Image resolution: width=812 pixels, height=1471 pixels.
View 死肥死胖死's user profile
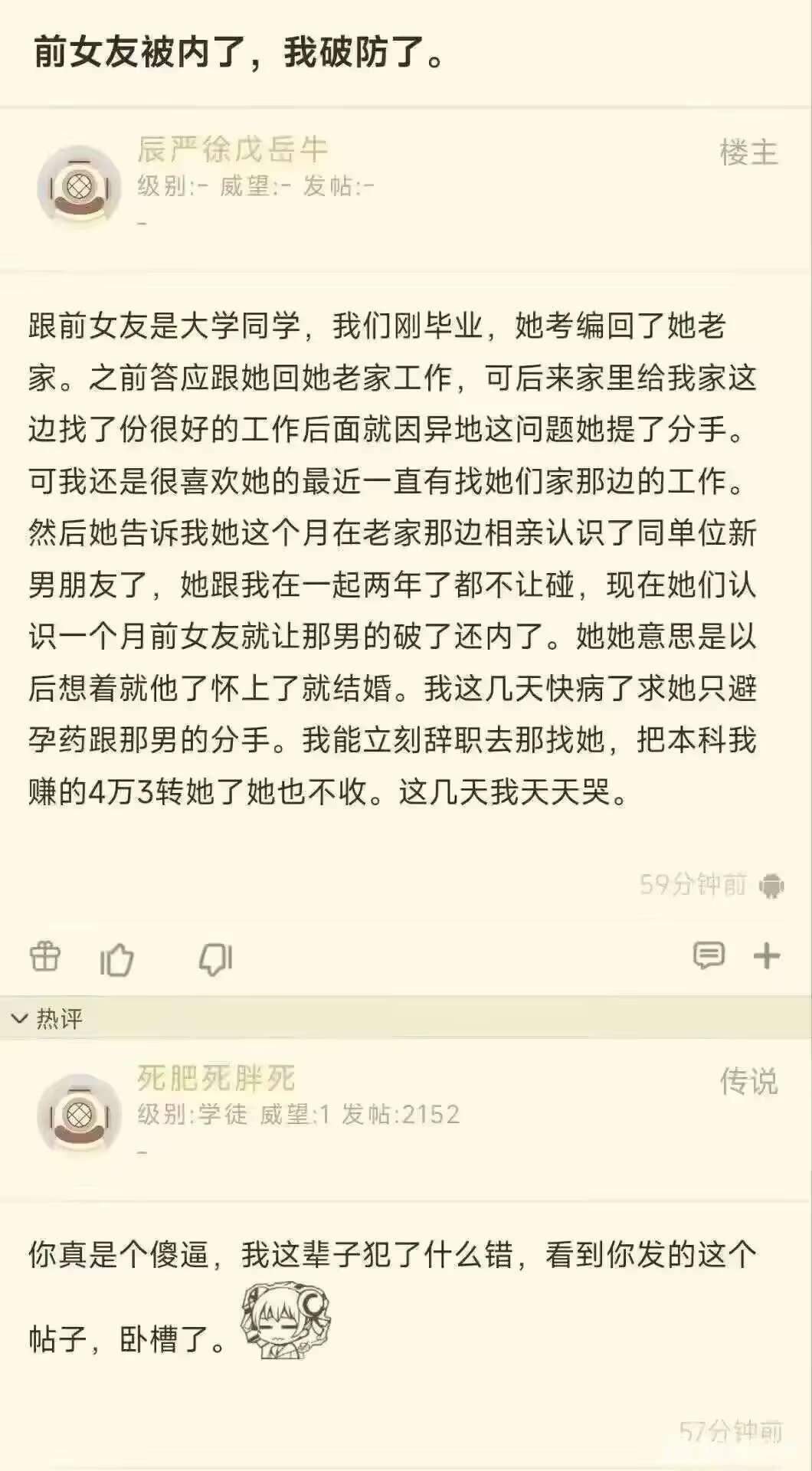pyautogui.click(x=79, y=1115)
